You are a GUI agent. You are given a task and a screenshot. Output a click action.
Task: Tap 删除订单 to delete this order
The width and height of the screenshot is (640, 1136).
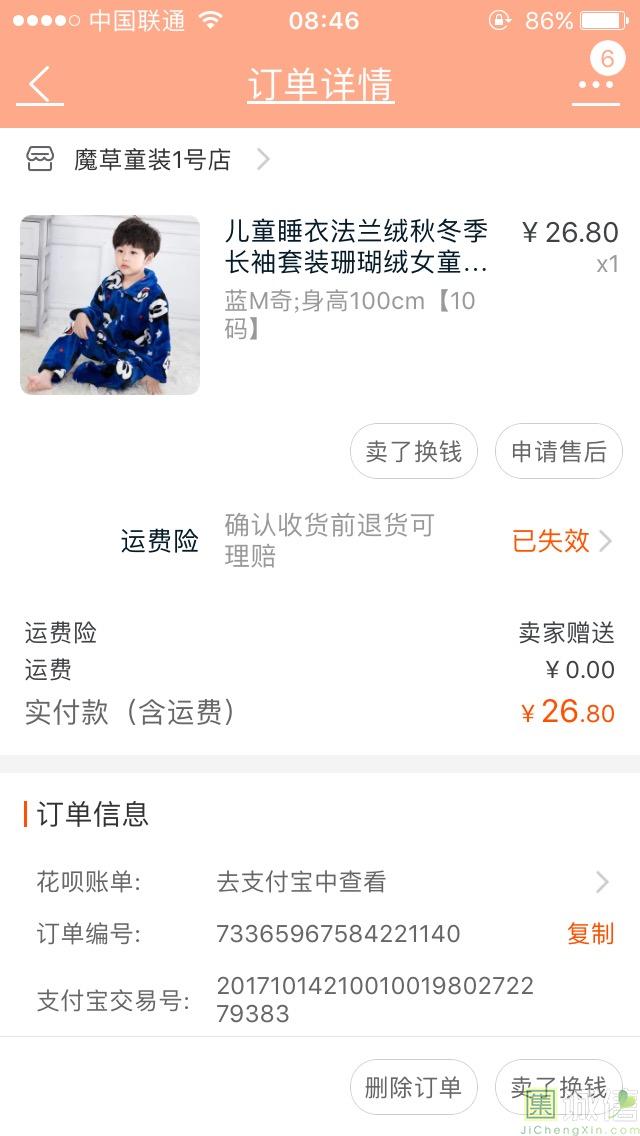[414, 1087]
